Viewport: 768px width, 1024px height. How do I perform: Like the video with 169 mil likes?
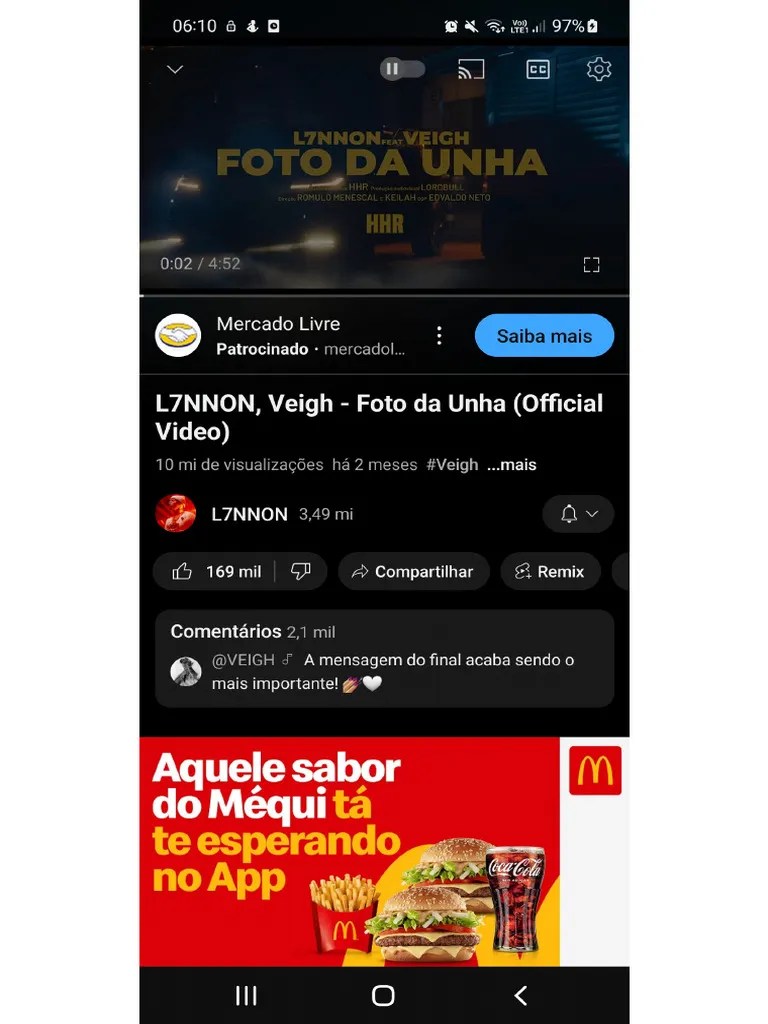(215, 571)
